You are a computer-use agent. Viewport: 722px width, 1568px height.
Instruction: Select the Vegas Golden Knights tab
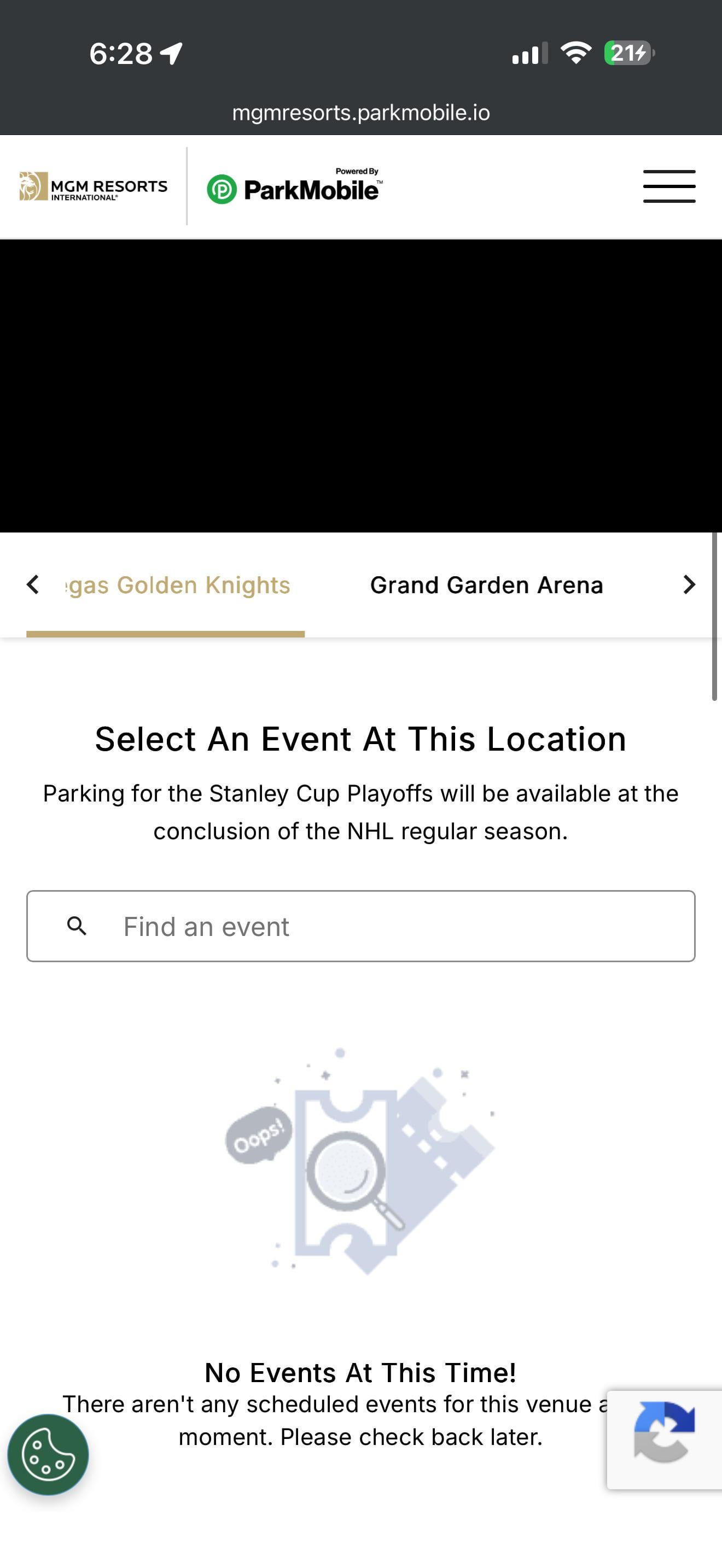177,585
